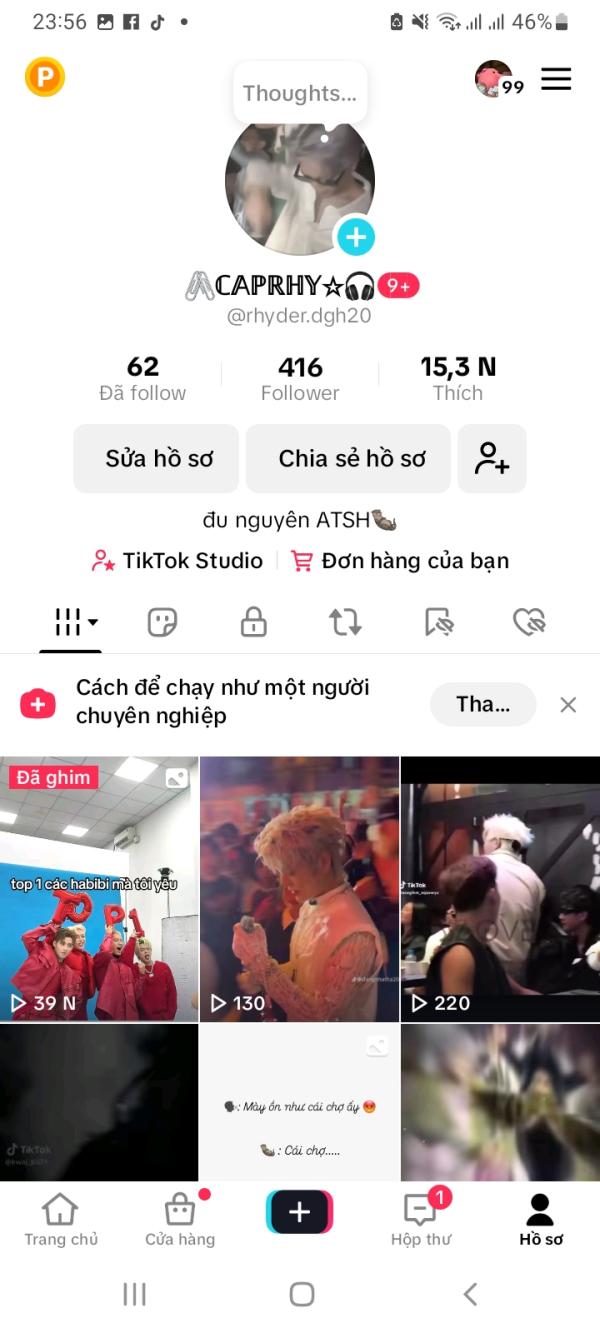Open the Cửa hàng tab
The image size is (600, 1333).
[x=180, y=1220]
